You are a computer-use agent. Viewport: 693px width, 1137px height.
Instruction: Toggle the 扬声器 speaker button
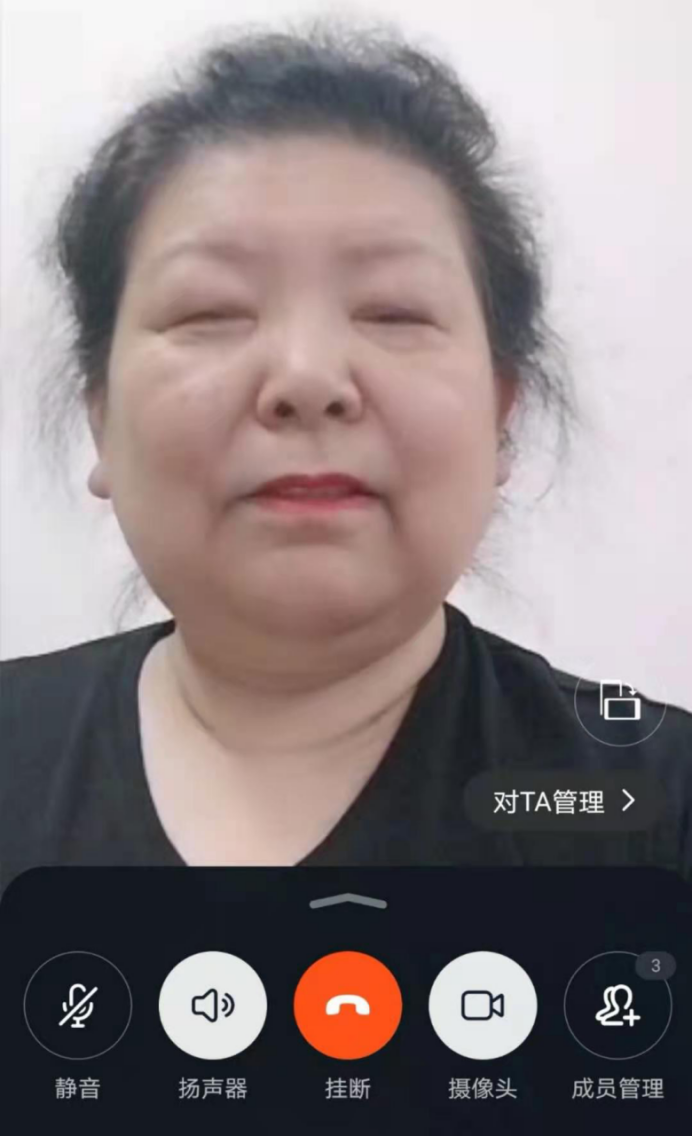[213, 1005]
